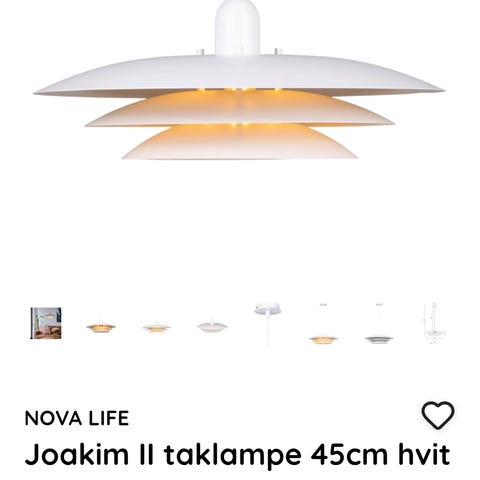Viewport: 480px width, 480px height.
Task: View the ceiling canopy mount thumbnail
Action: 268,323
